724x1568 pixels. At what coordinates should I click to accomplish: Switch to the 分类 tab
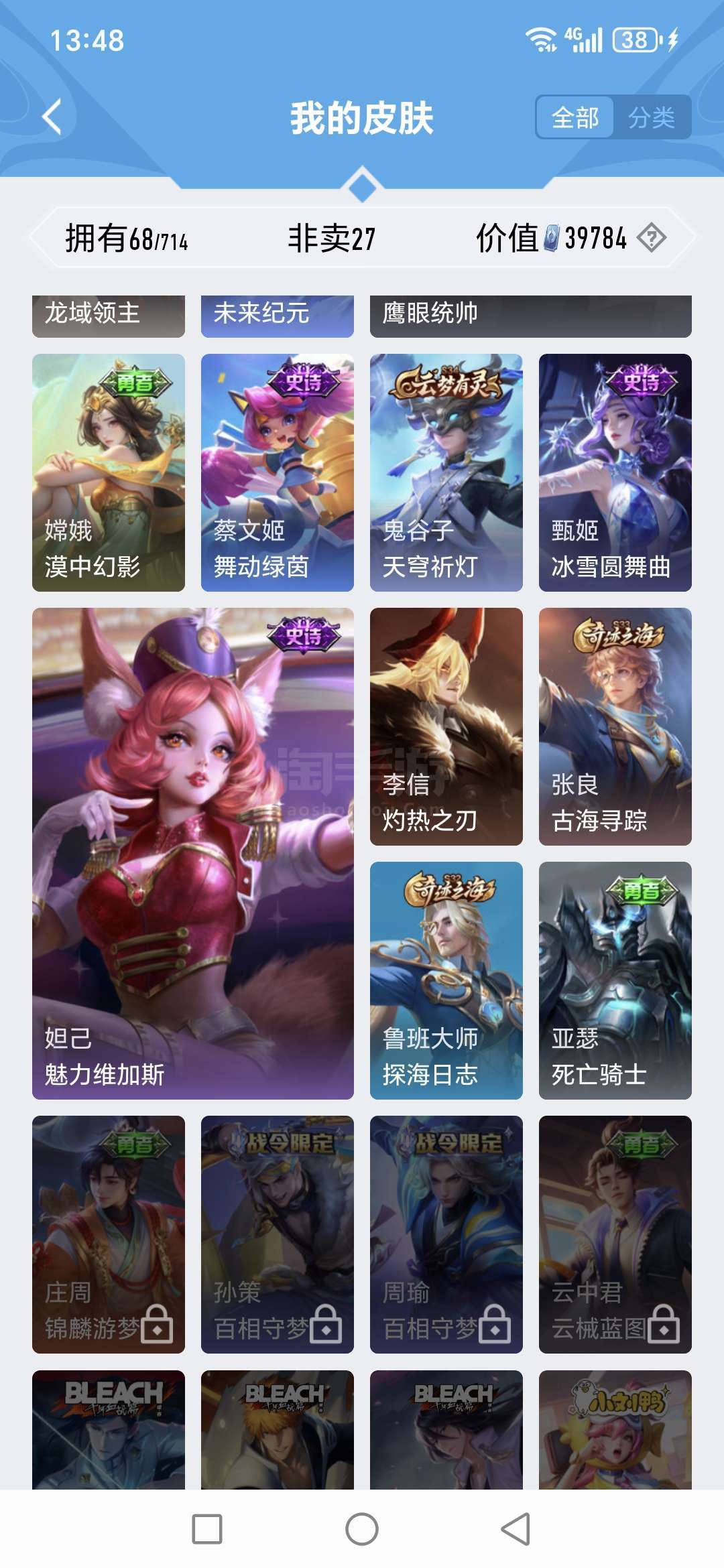[652, 118]
